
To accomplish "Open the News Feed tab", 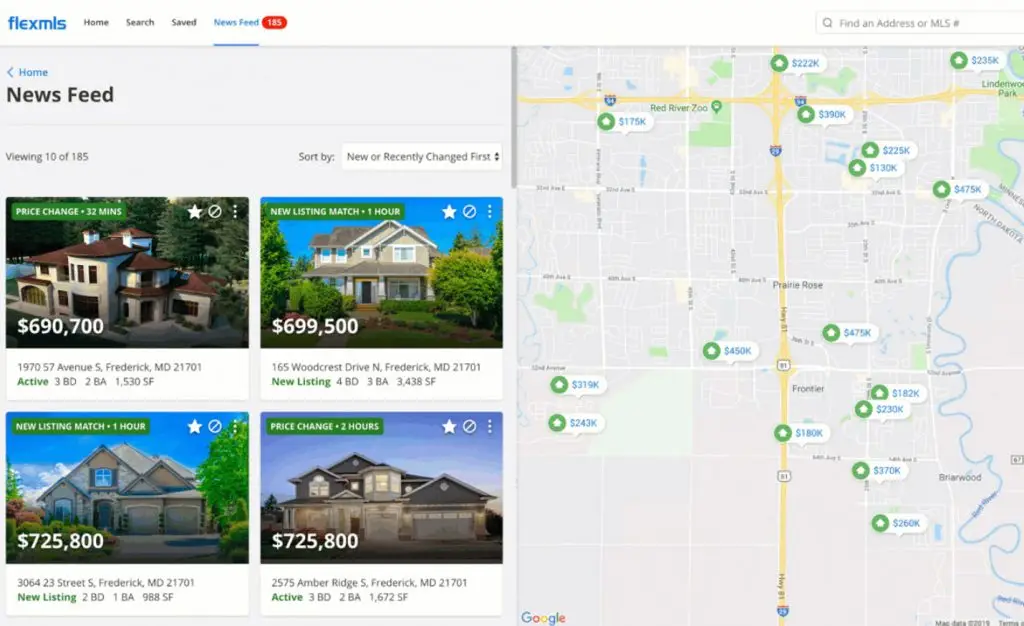I will [237, 22].
